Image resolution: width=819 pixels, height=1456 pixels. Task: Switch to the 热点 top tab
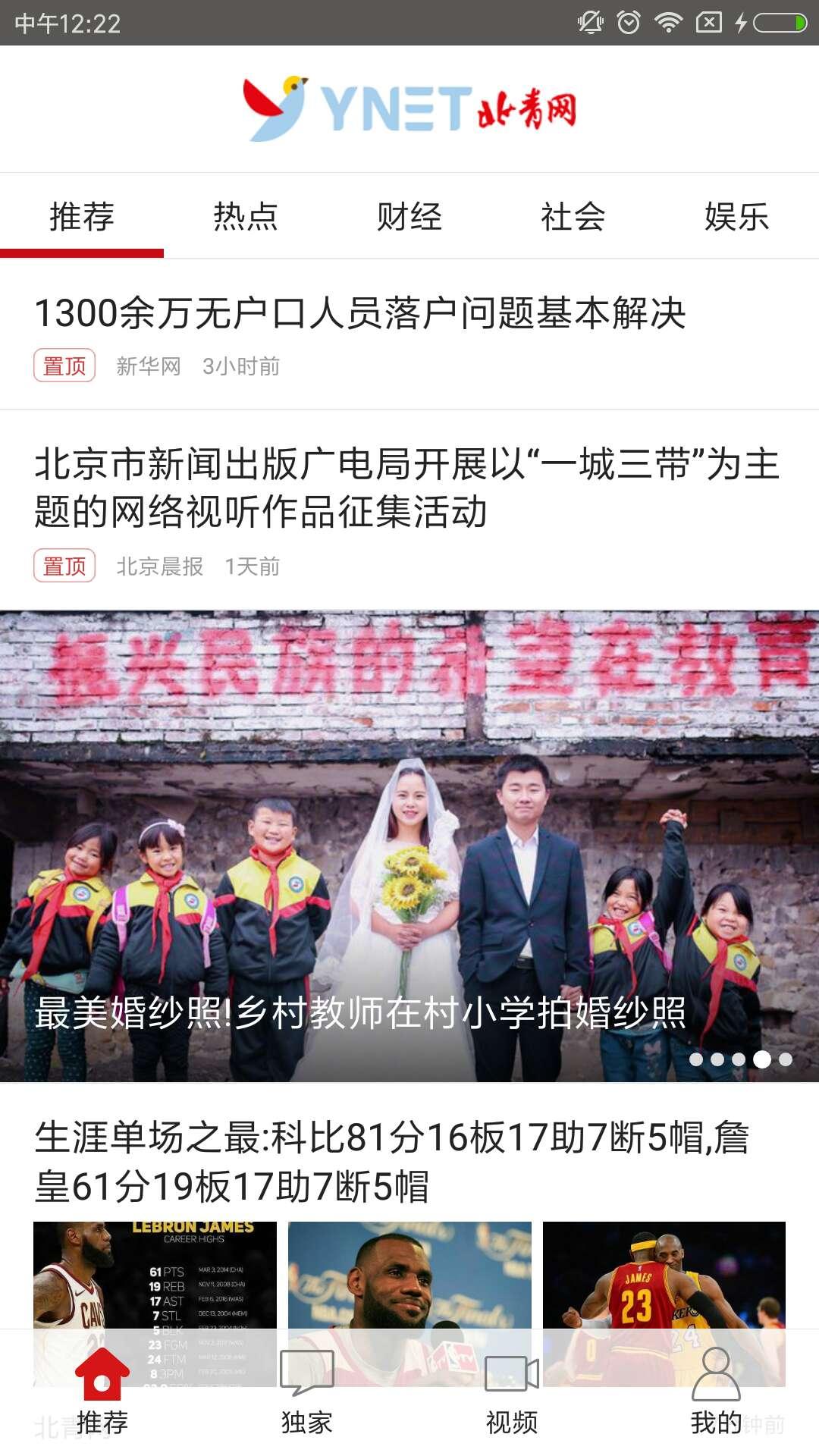pos(246,217)
